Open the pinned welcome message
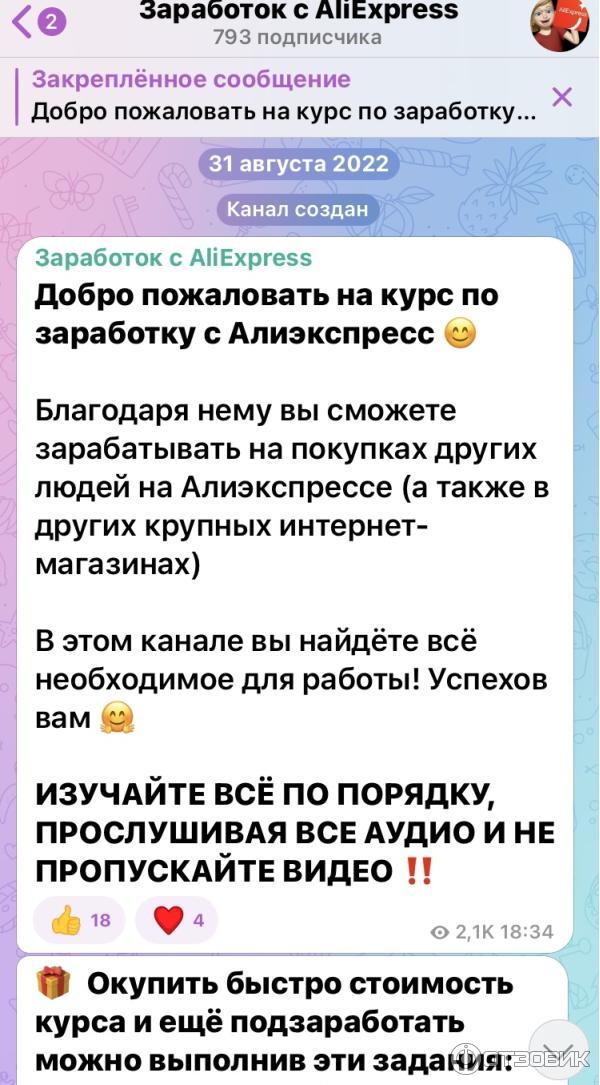 tap(285, 97)
